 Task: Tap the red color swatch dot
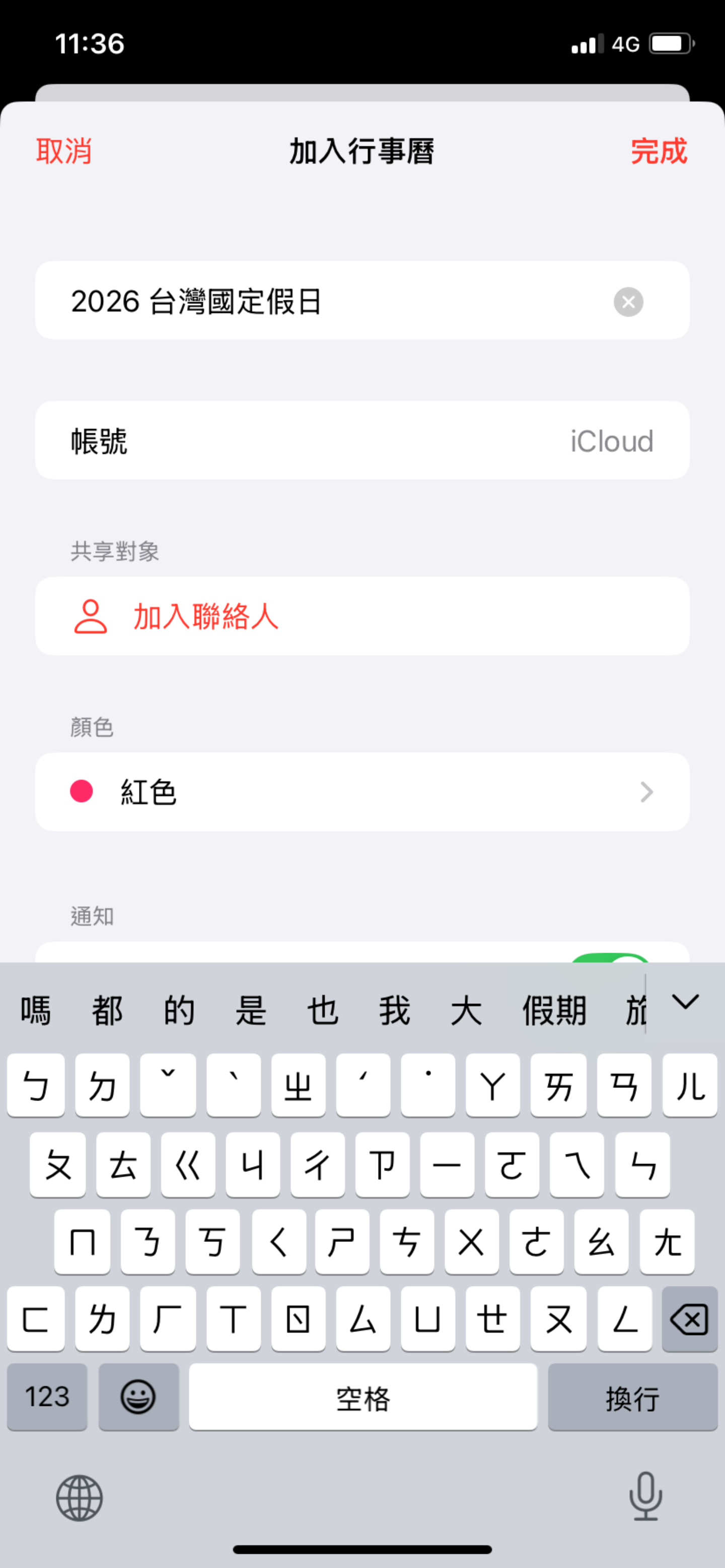[x=81, y=792]
